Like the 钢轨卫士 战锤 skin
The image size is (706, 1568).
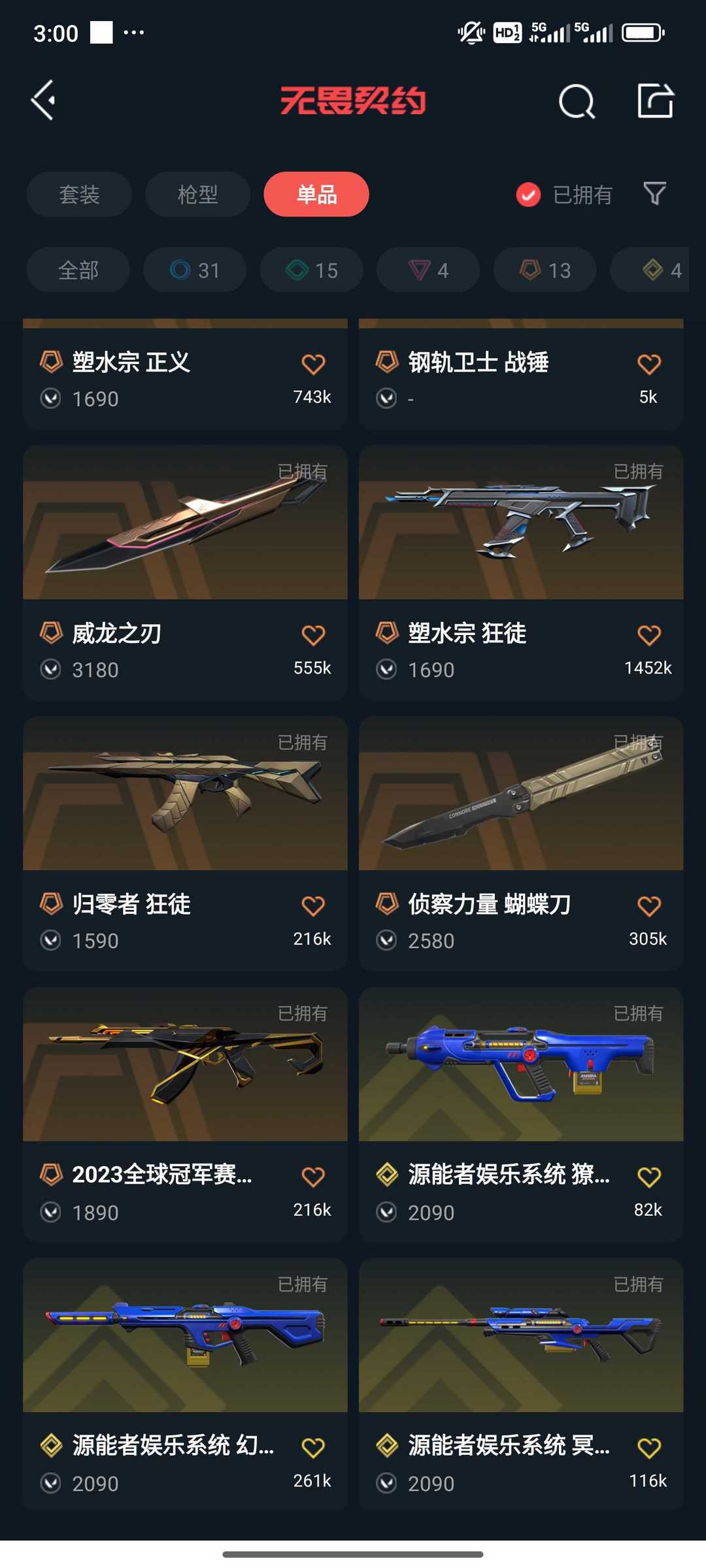coord(649,364)
